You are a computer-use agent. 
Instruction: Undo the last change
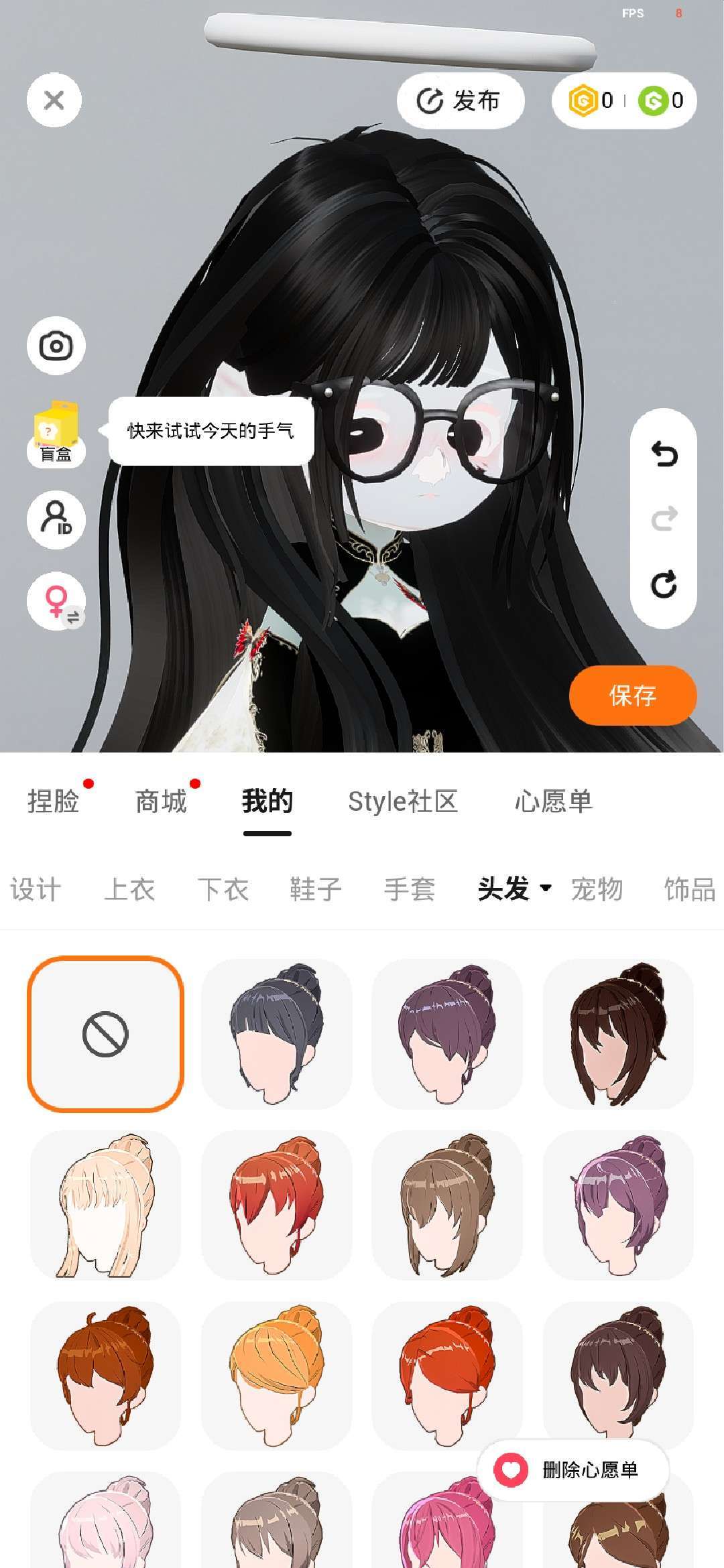tap(664, 454)
